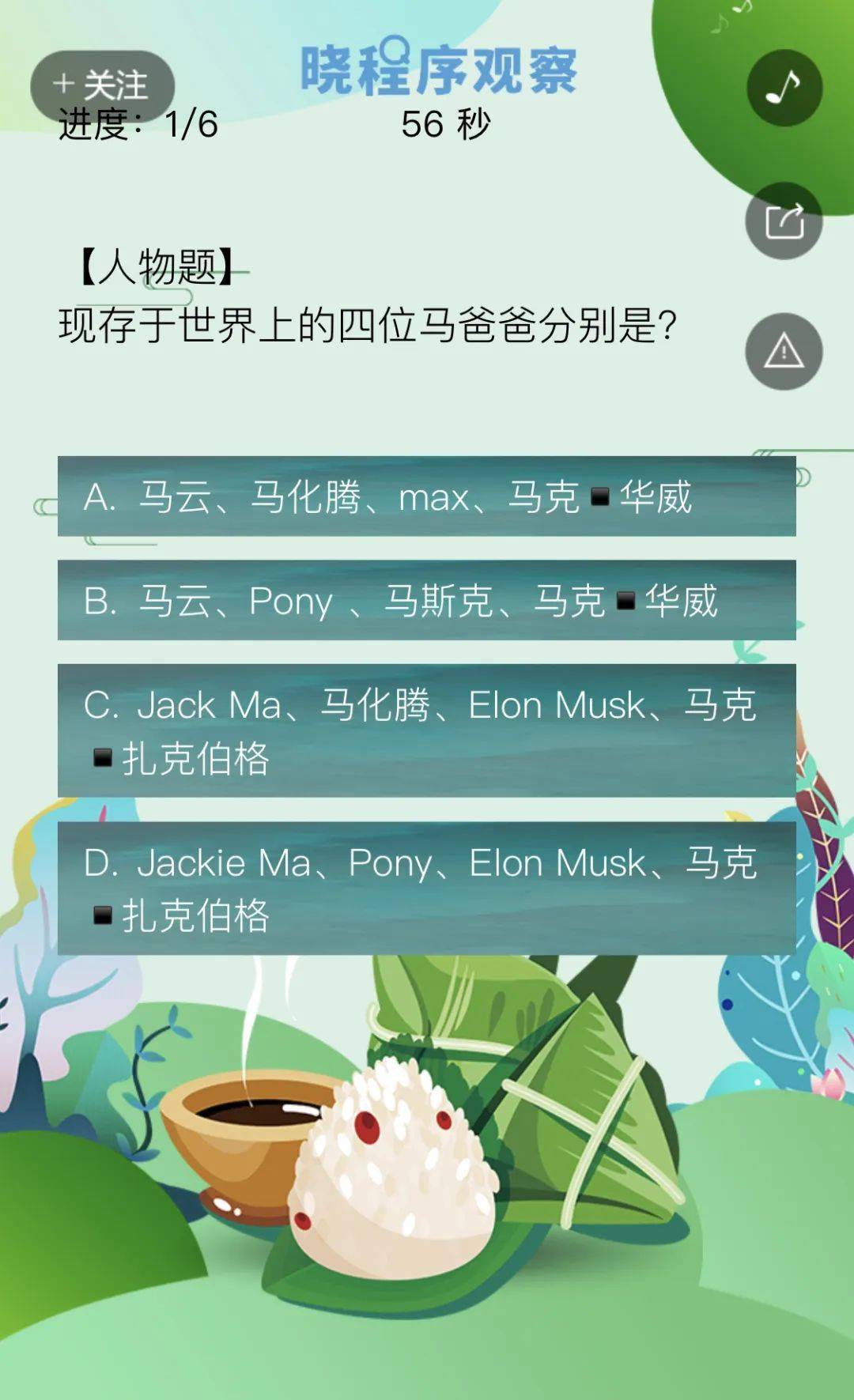The height and width of the screenshot is (1400, 854).
Task: Choose answer B with 马云、Pony、马斯克
Action: (x=426, y=600)
